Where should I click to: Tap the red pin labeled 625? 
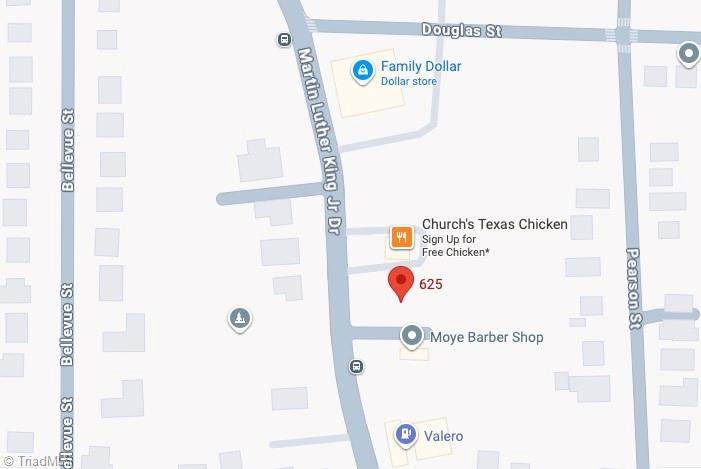(401, 283)
